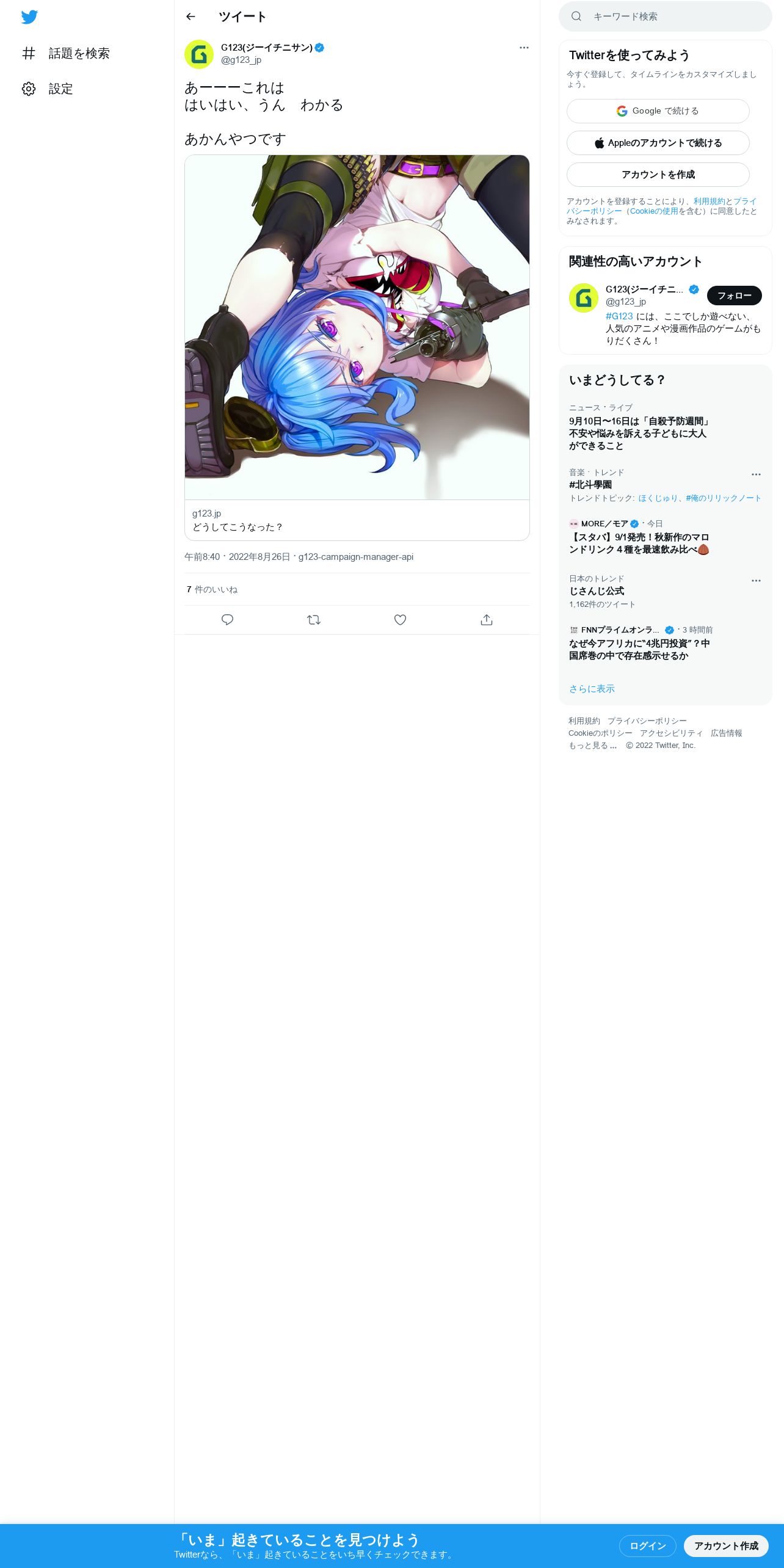Continue with Google sign-up button
Viewport: 784px width, 1568px height.
[x=658, y=111]
